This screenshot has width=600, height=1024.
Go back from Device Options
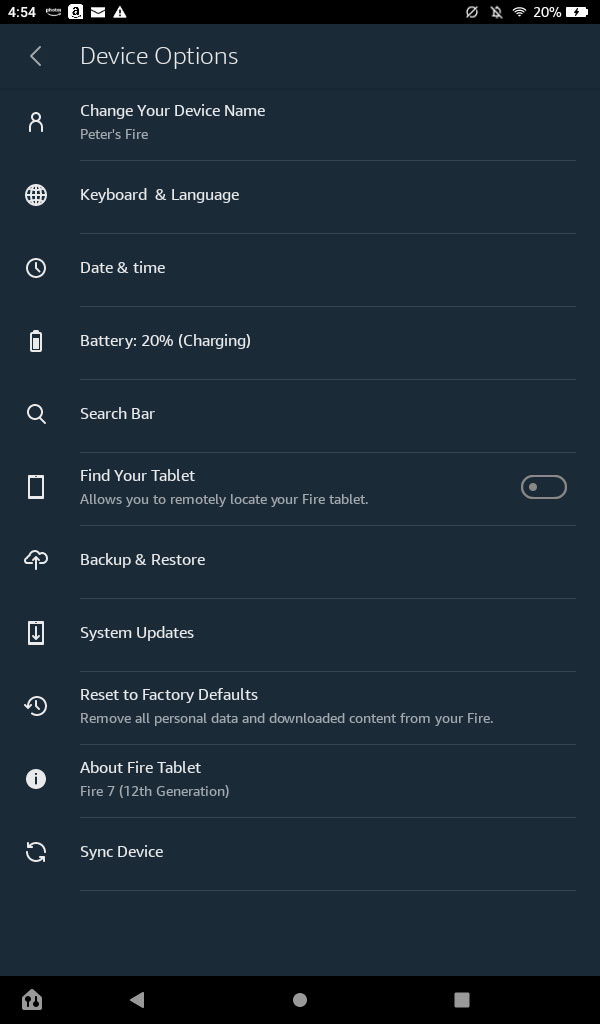36,56
